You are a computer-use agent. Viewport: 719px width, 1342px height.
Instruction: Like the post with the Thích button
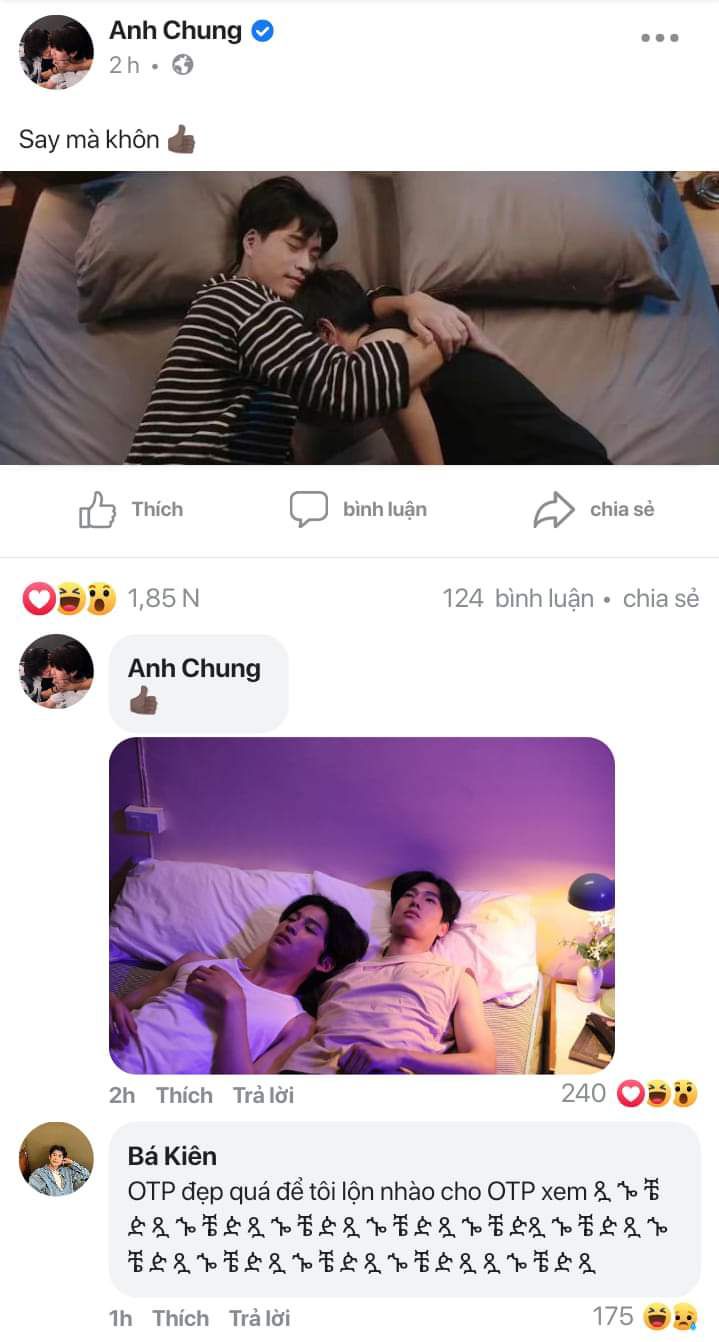(x=131, y=510)
